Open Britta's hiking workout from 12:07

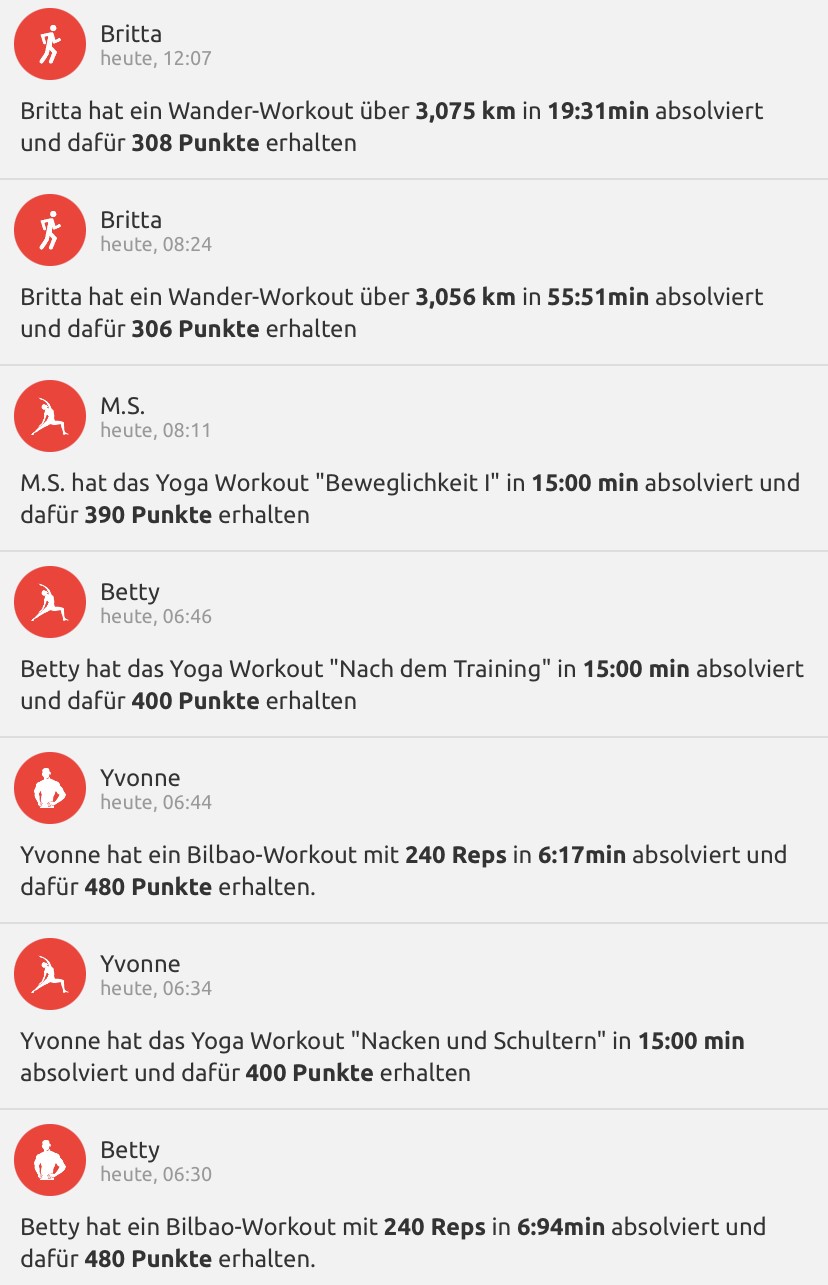coord(413,125)
